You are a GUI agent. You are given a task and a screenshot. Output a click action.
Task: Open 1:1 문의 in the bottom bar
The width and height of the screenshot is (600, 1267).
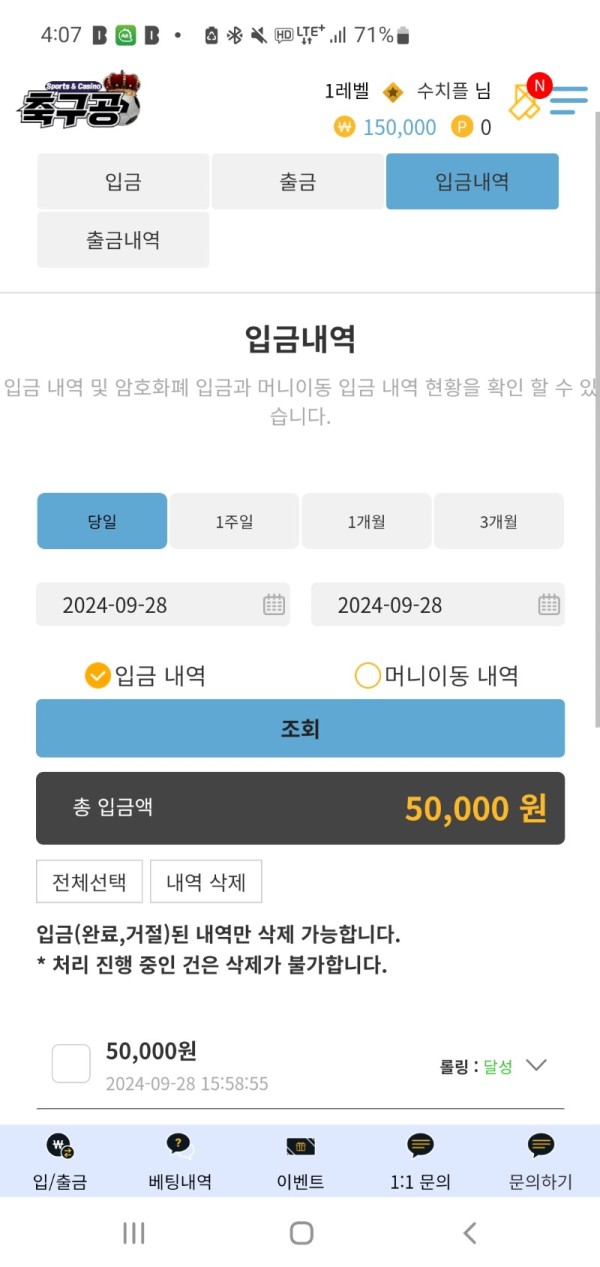(421, 1162)
